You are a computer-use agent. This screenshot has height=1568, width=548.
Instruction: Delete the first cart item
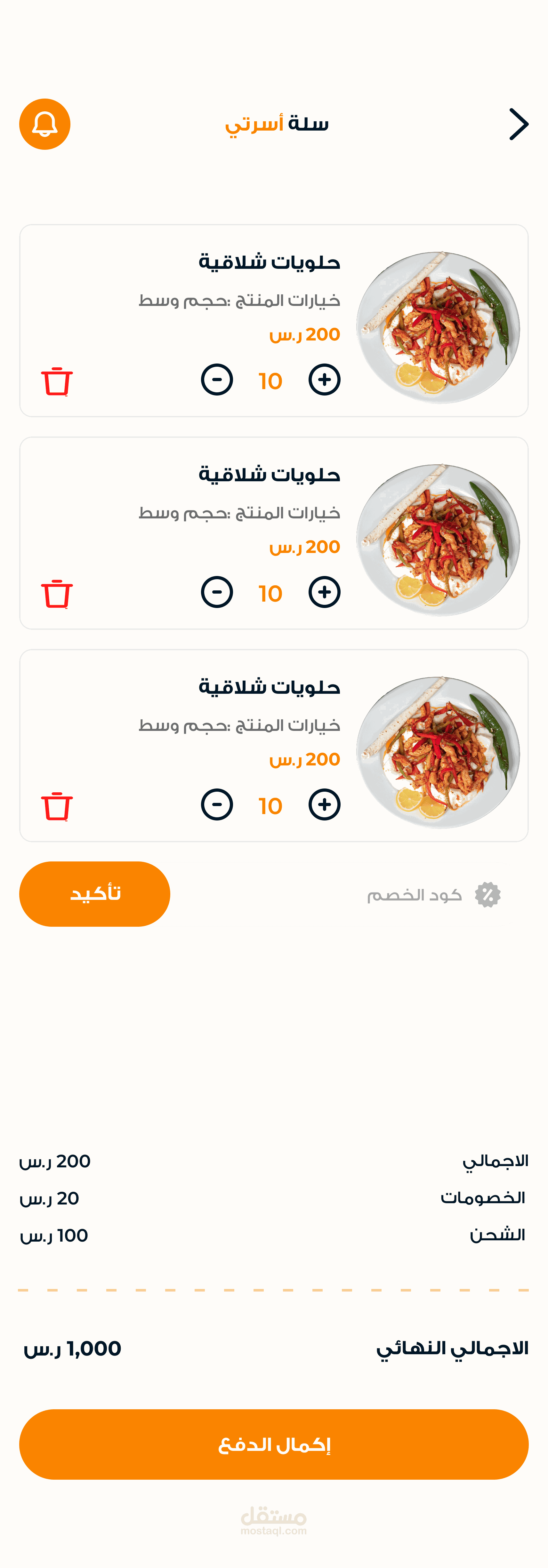point(57,382)
